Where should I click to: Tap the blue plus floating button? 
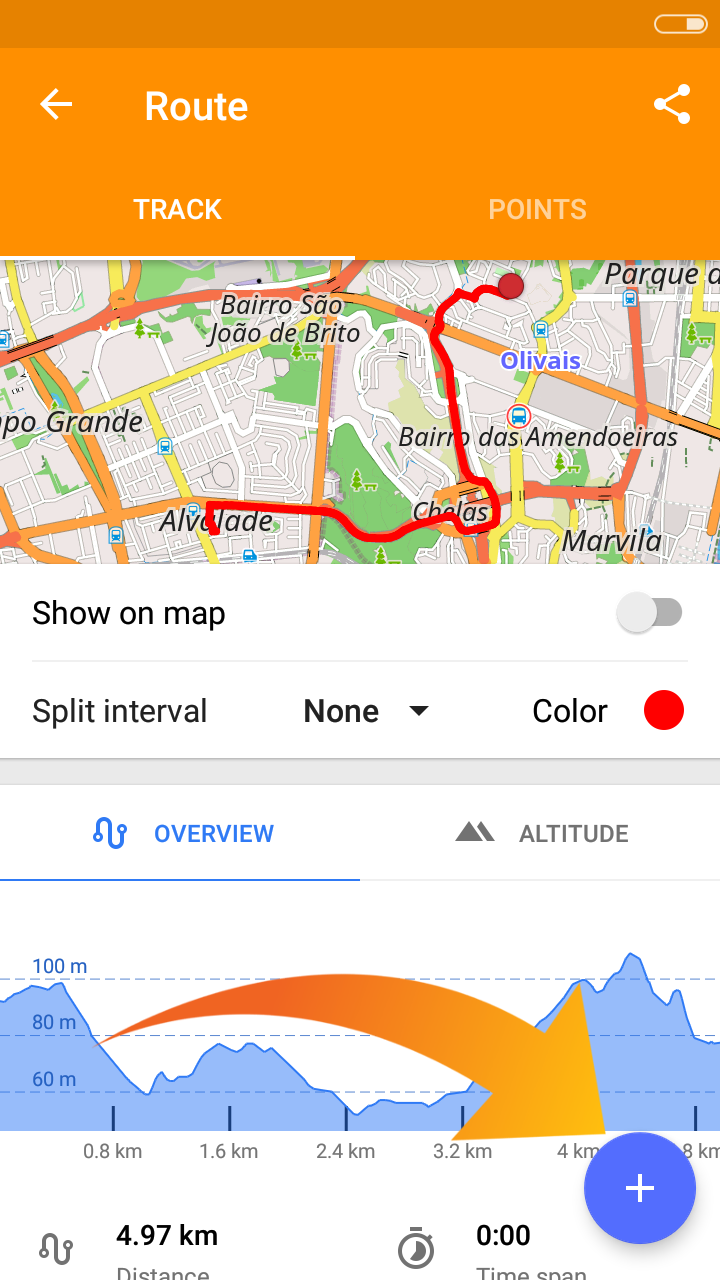(x=639, y=1188)
